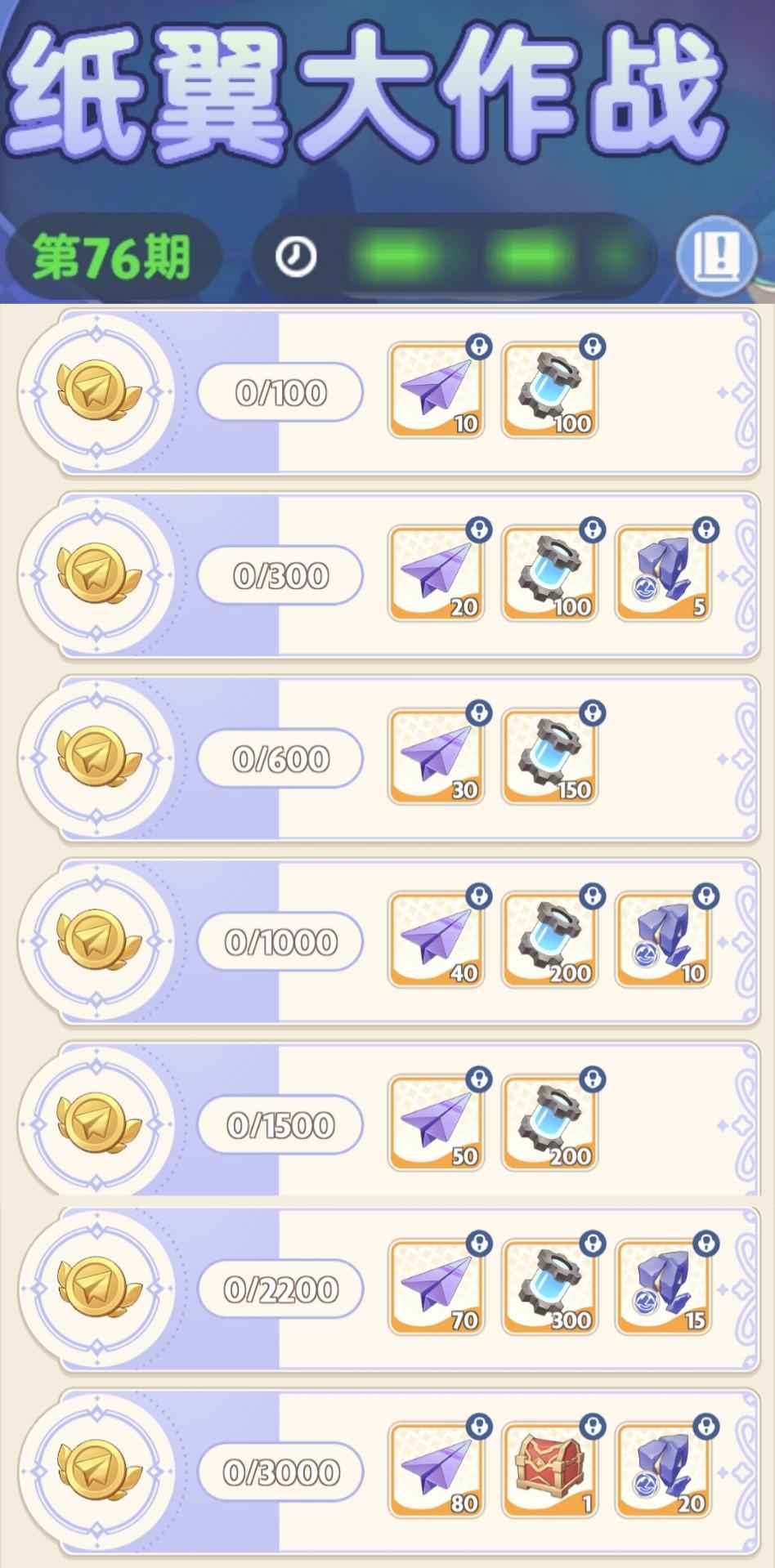Expand the 0/2200 reward row
The image size is (775, 1568).
pyautogui.click(x=280, y=1288)
